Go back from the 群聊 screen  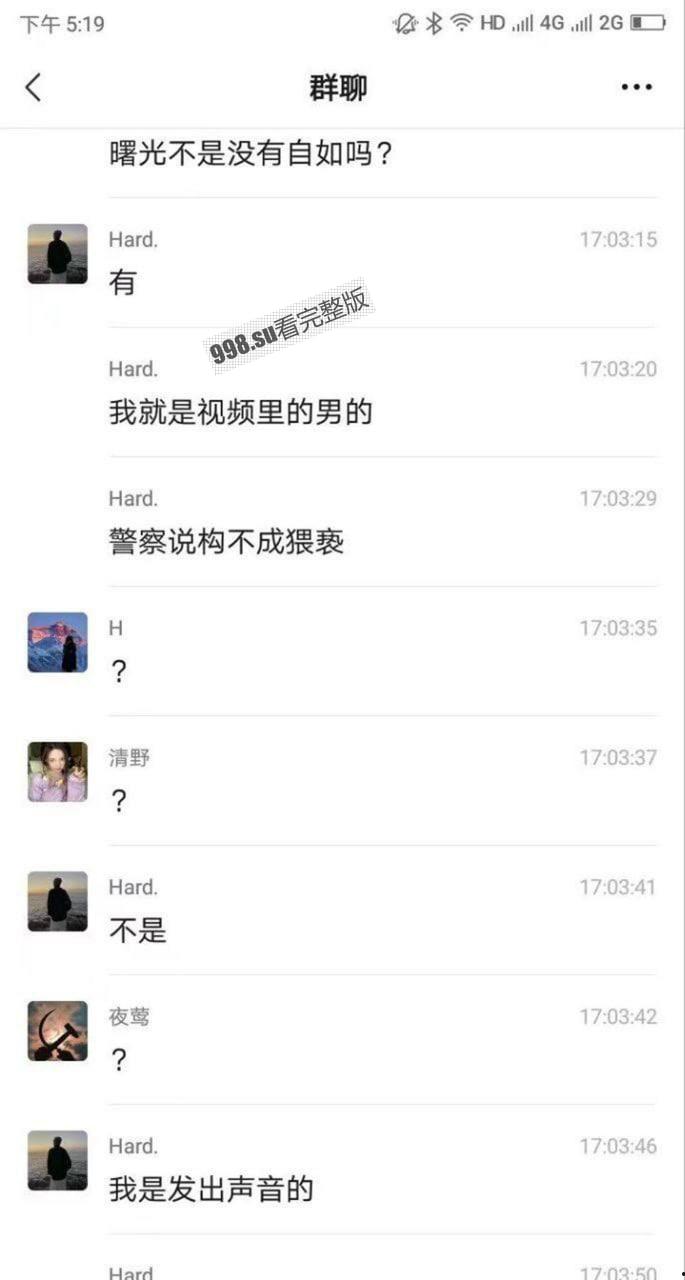(33, 87)
